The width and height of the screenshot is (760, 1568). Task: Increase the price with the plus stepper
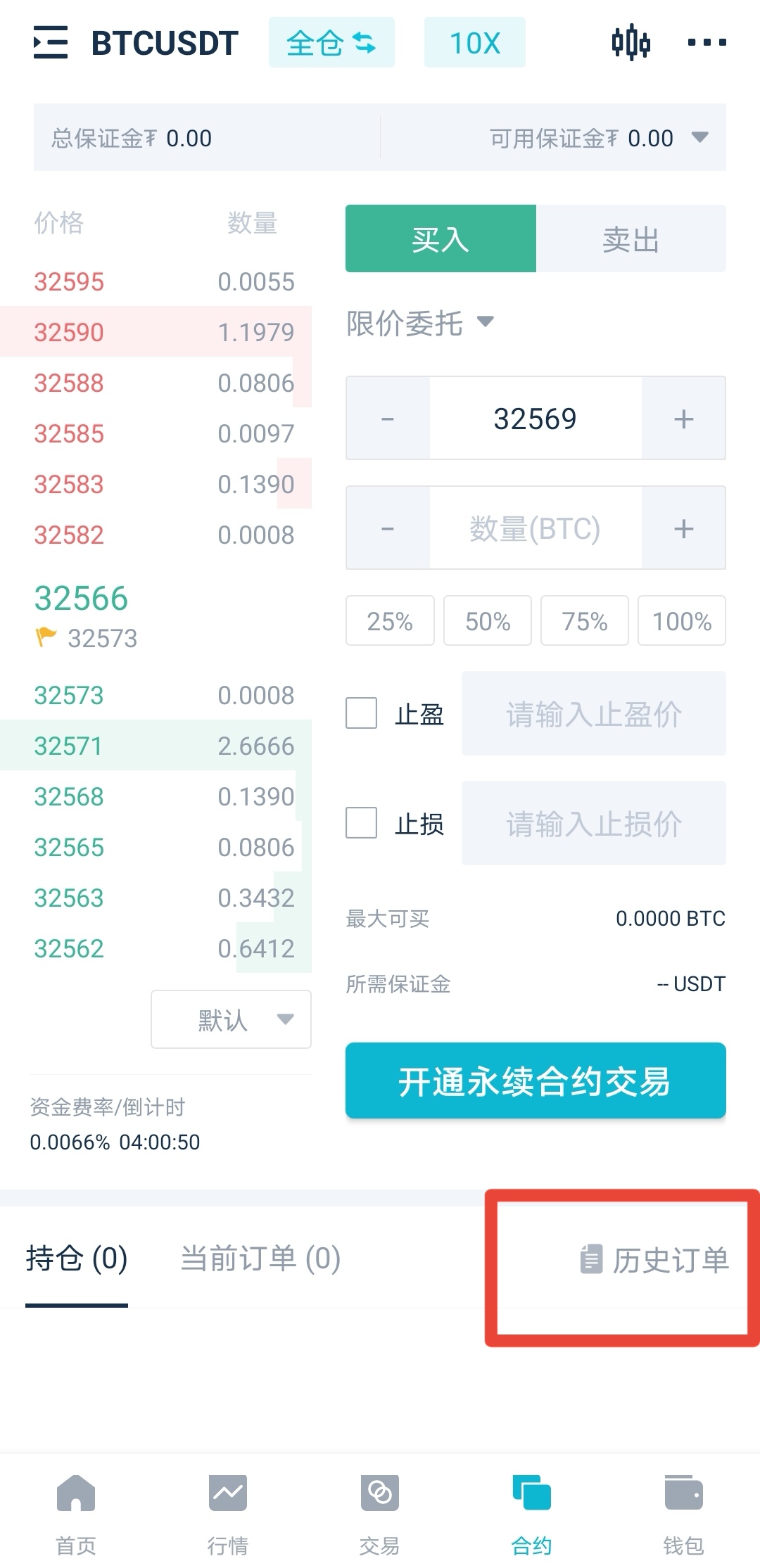(x=684, y=419)
